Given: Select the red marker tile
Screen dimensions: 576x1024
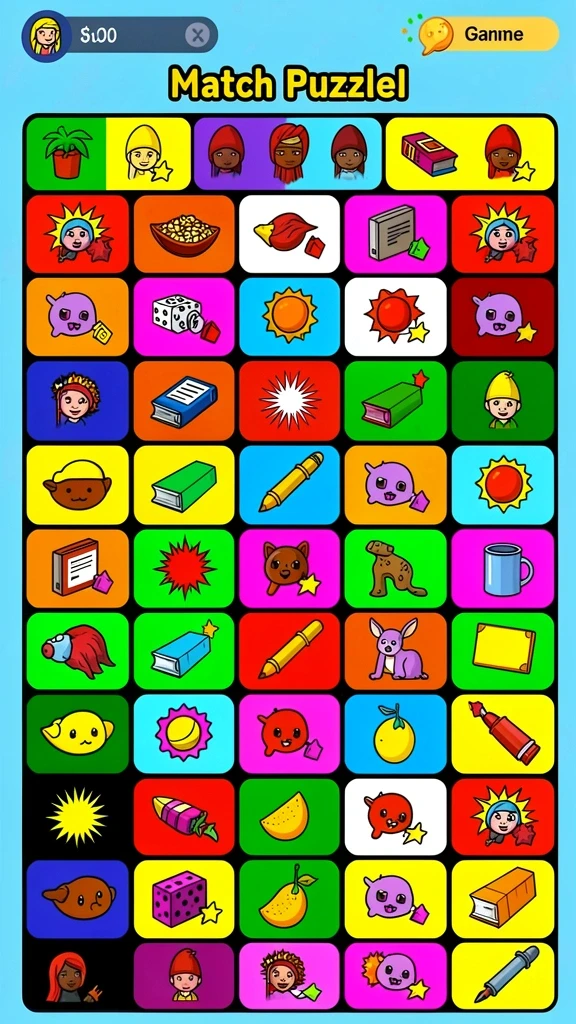Looking at the screenshot, I should click(x=503, y=734).
